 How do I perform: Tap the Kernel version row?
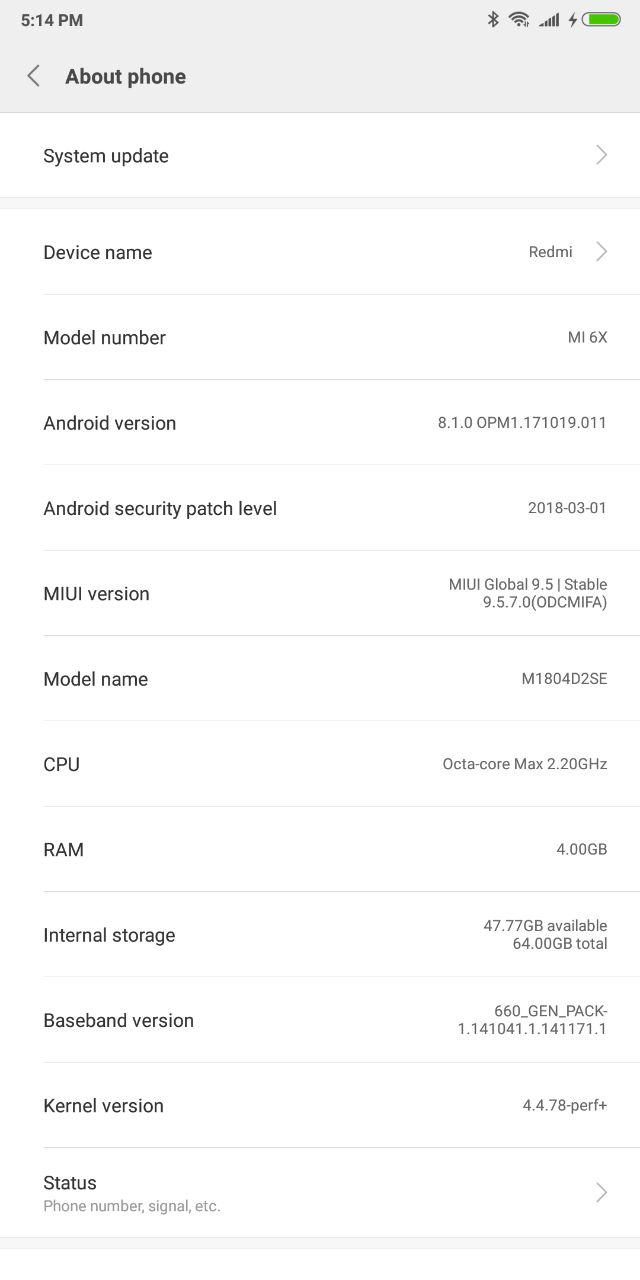(320, 1105)
